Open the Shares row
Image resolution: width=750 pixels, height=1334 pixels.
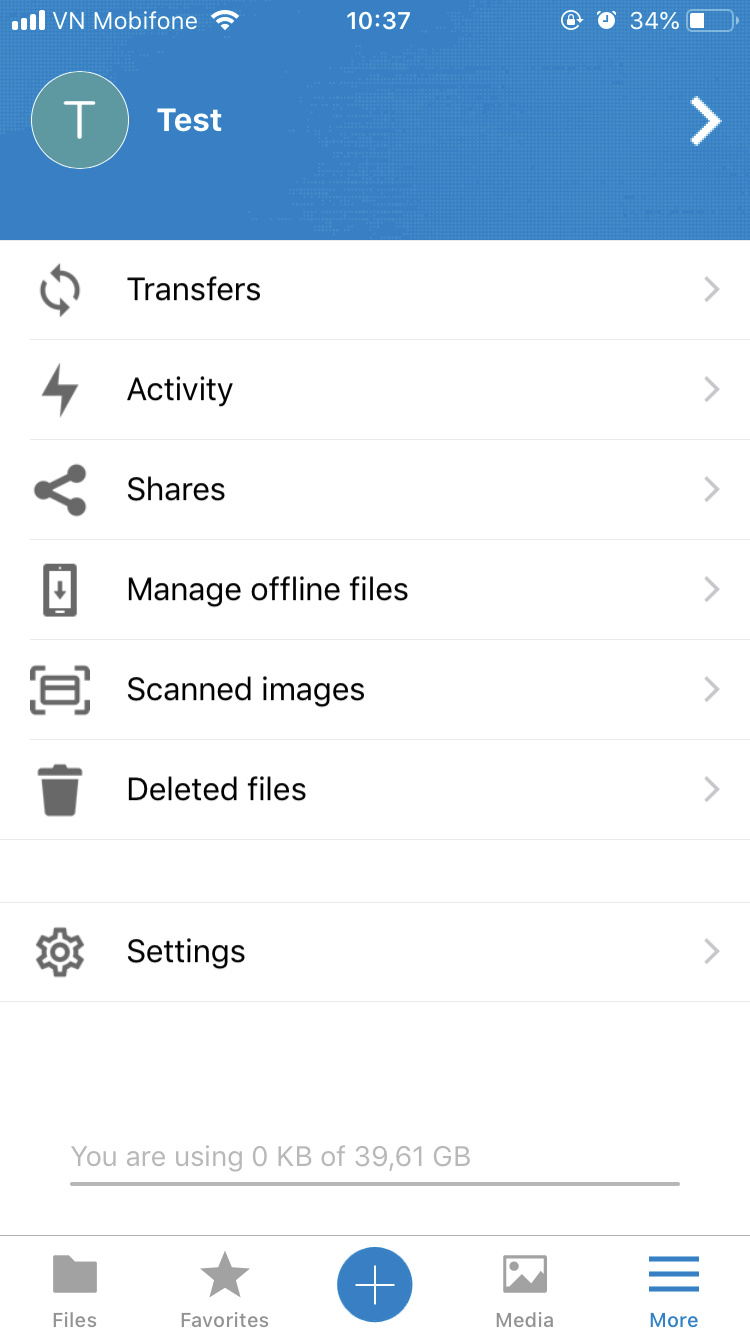tap(375, 490)
